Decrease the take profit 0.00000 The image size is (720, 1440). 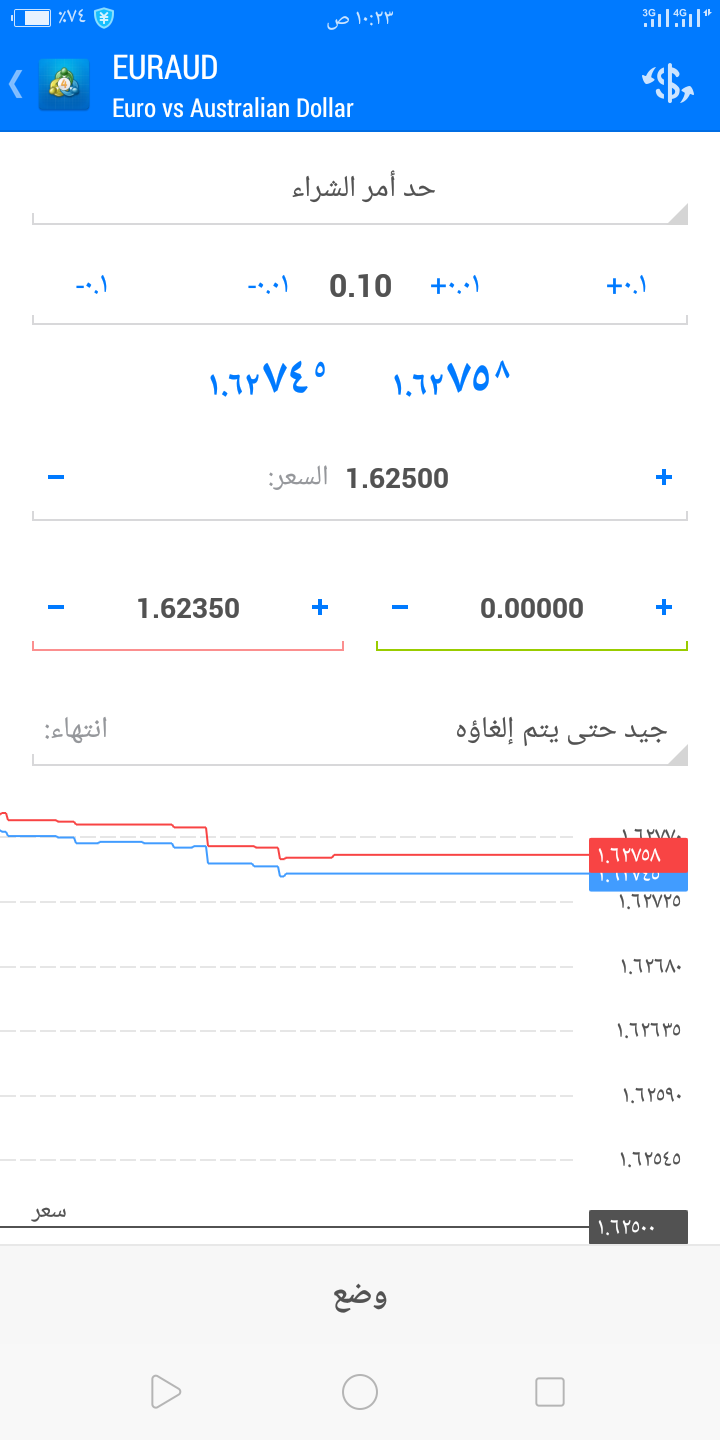pyautogui.click(x=399, y=607)
